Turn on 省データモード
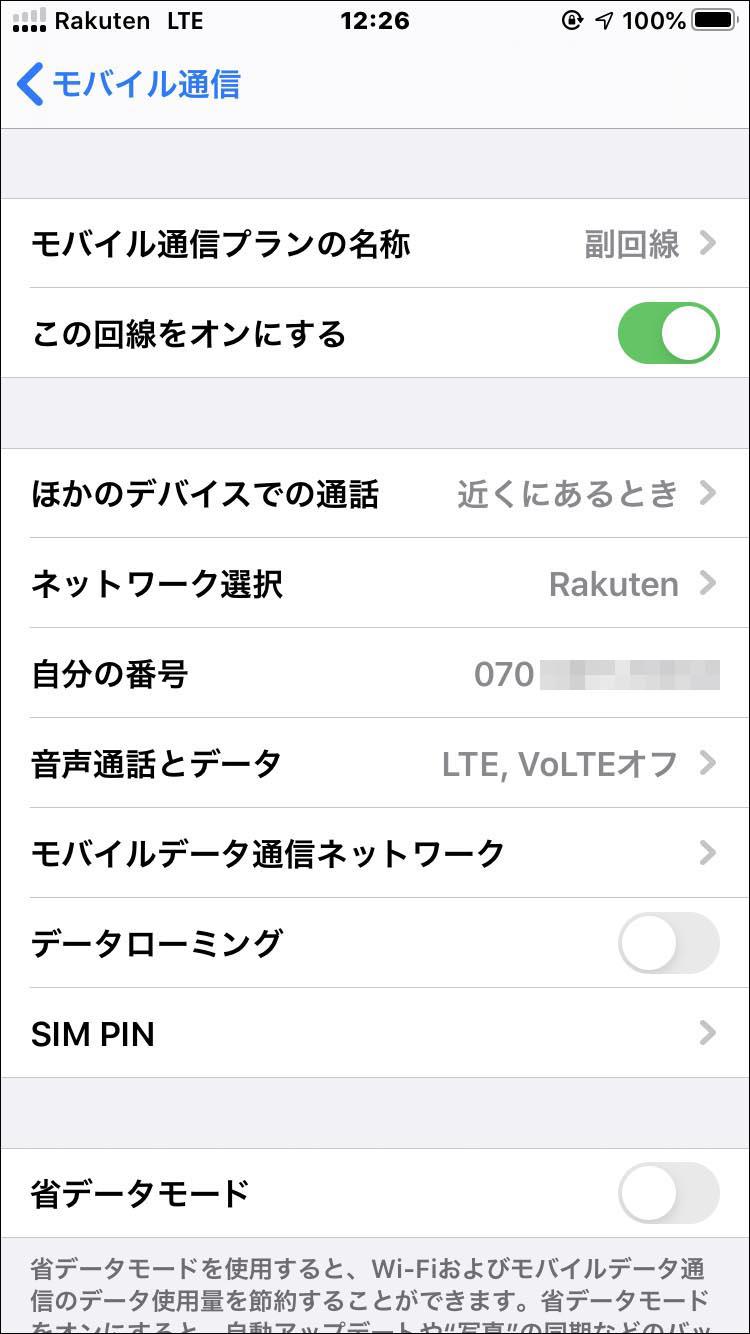The height and width of the screenshot is (1334, 750). point(668,1193)
